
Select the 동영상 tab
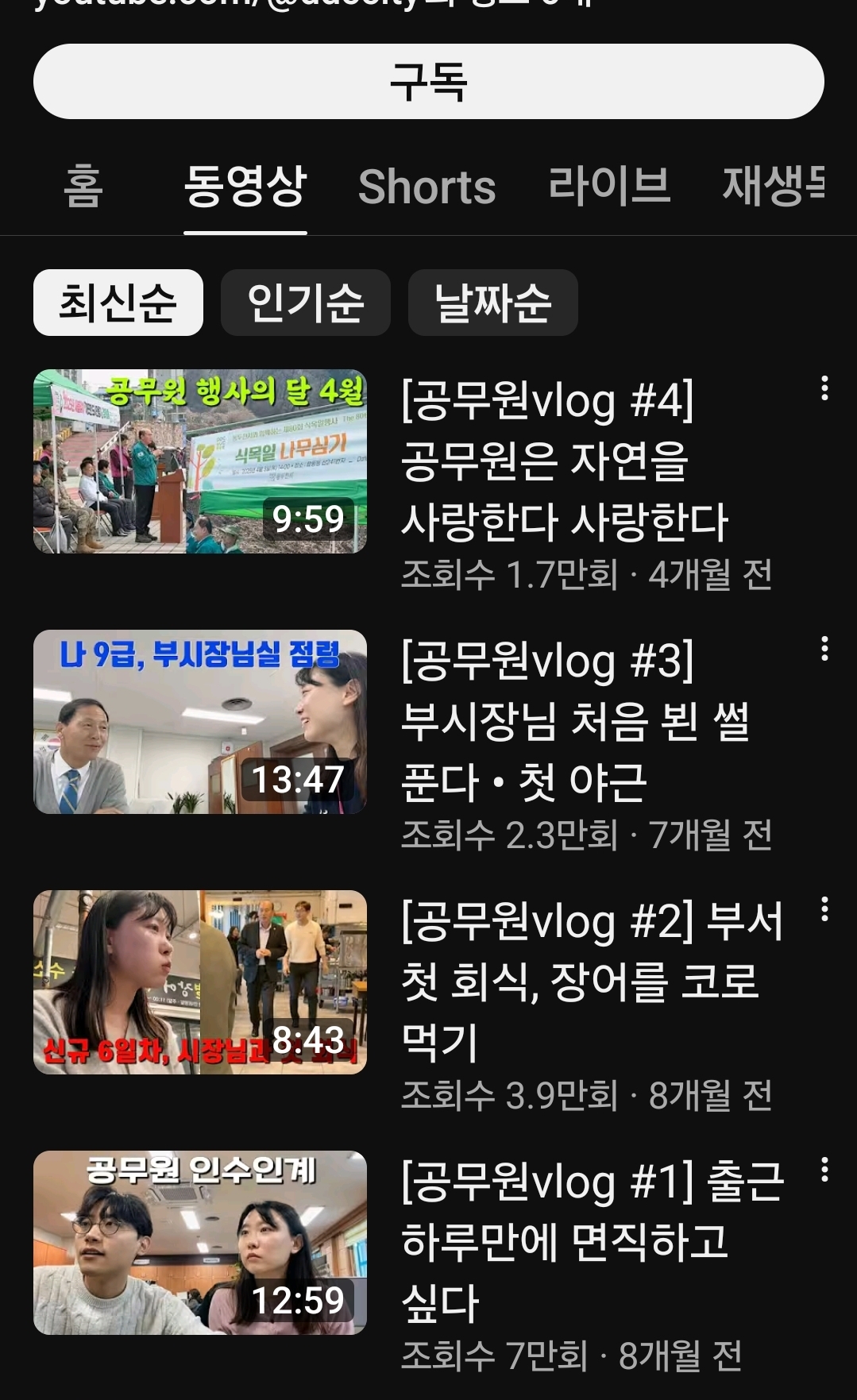[x=245, y=187]
